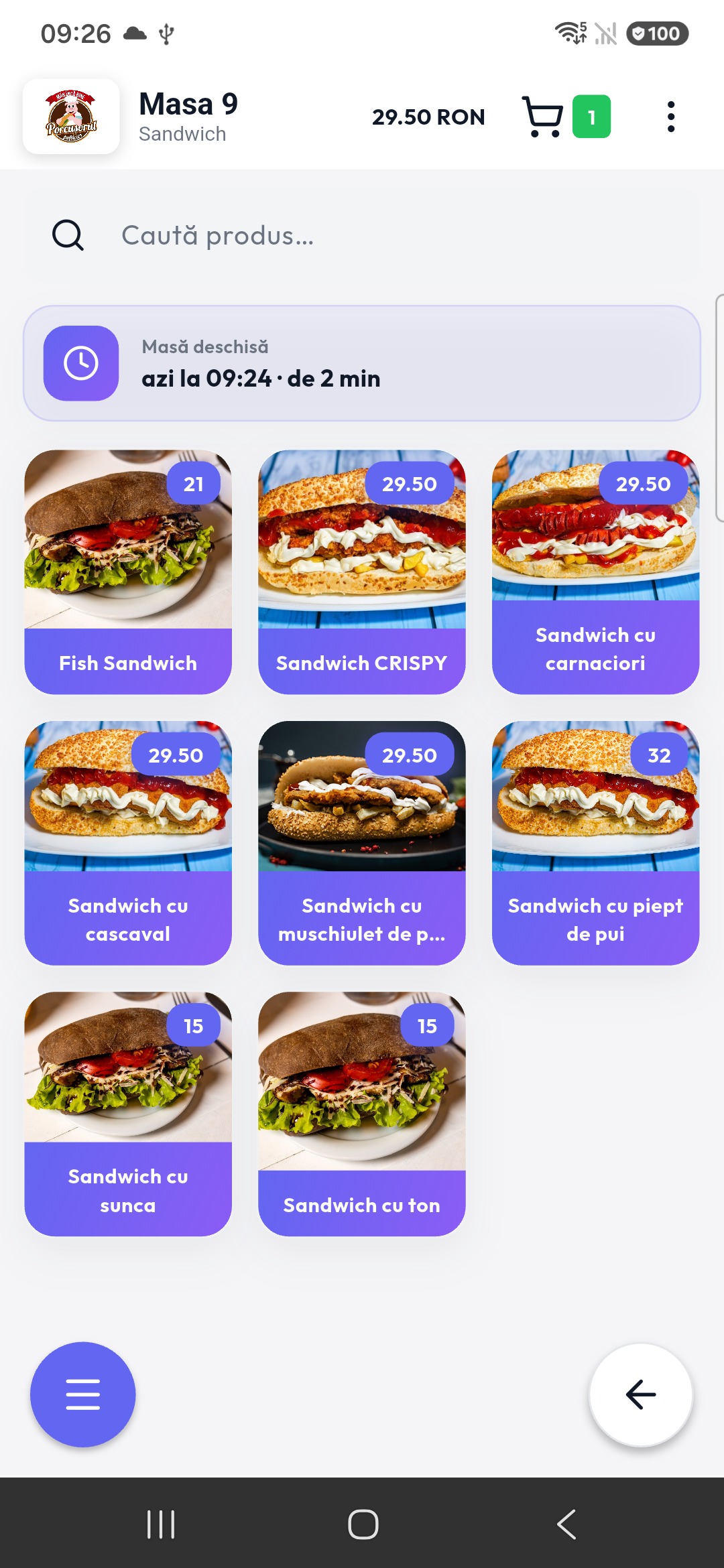Open the shopping cart with 1 item

566,117
